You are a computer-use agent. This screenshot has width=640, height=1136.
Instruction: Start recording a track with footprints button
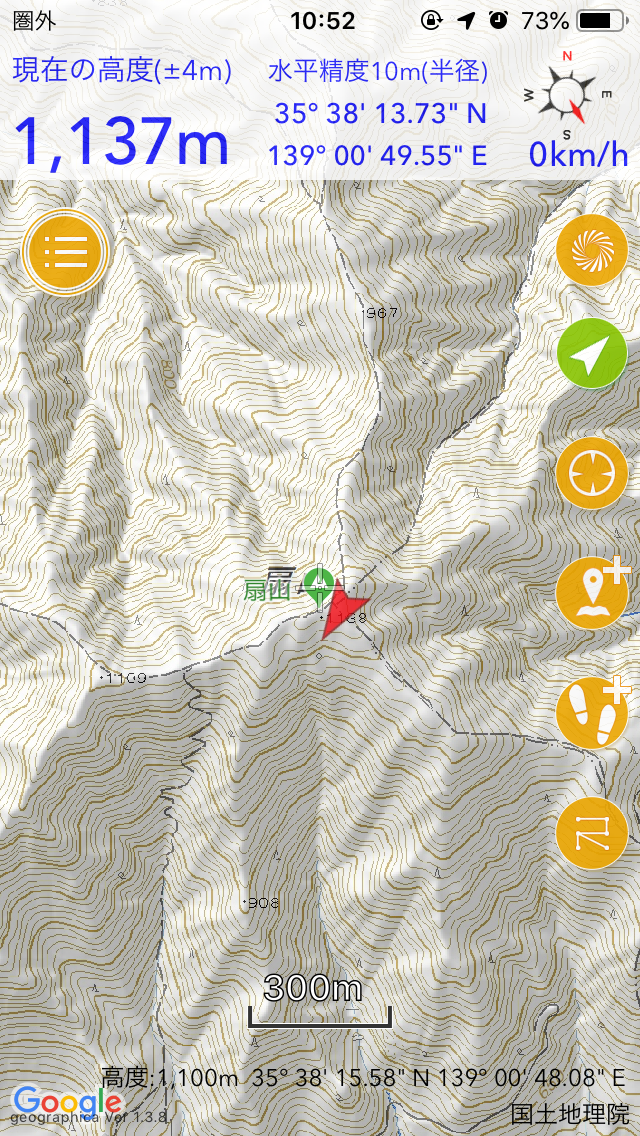(x=592, y=712)
